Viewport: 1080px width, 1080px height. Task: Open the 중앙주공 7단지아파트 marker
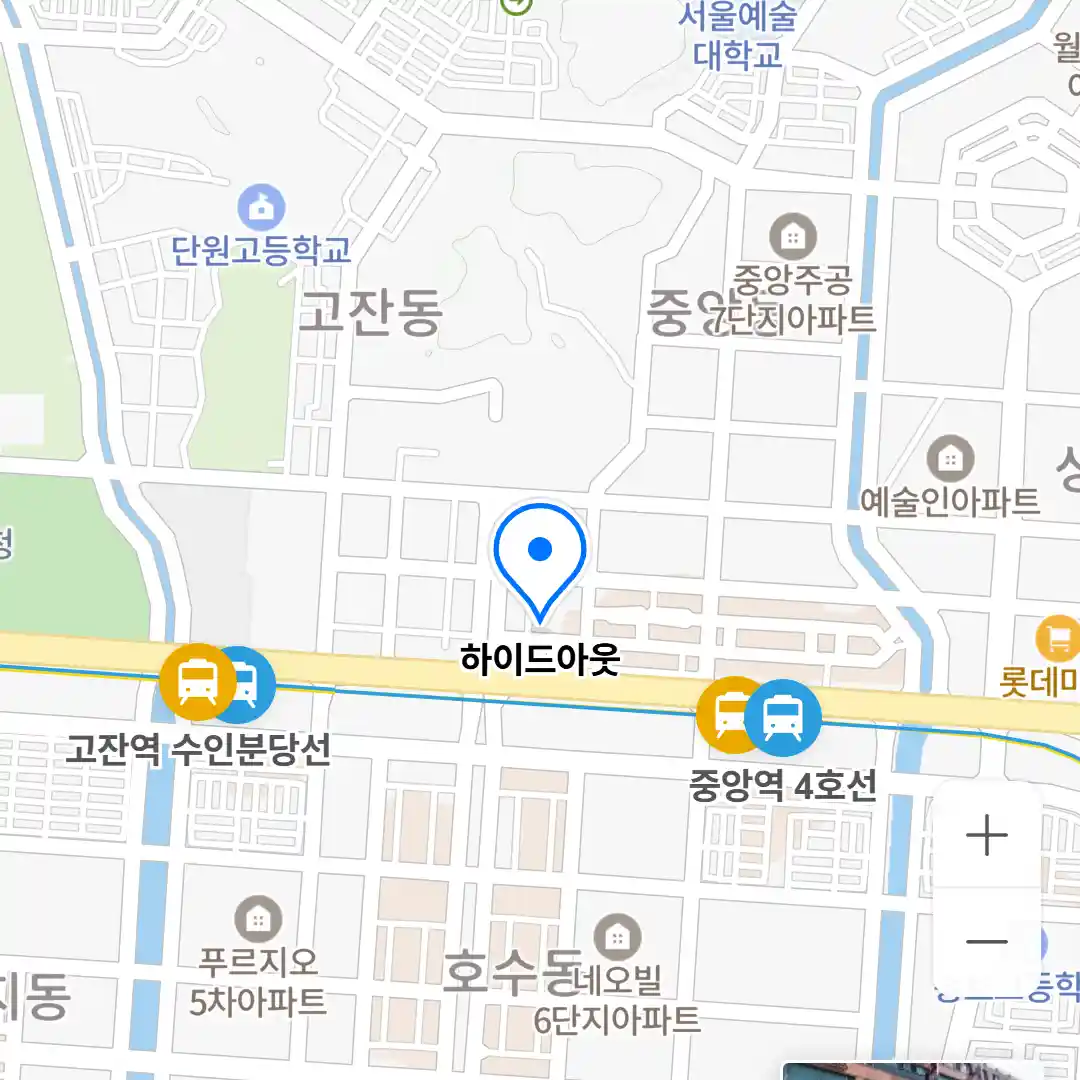point(793,237)
